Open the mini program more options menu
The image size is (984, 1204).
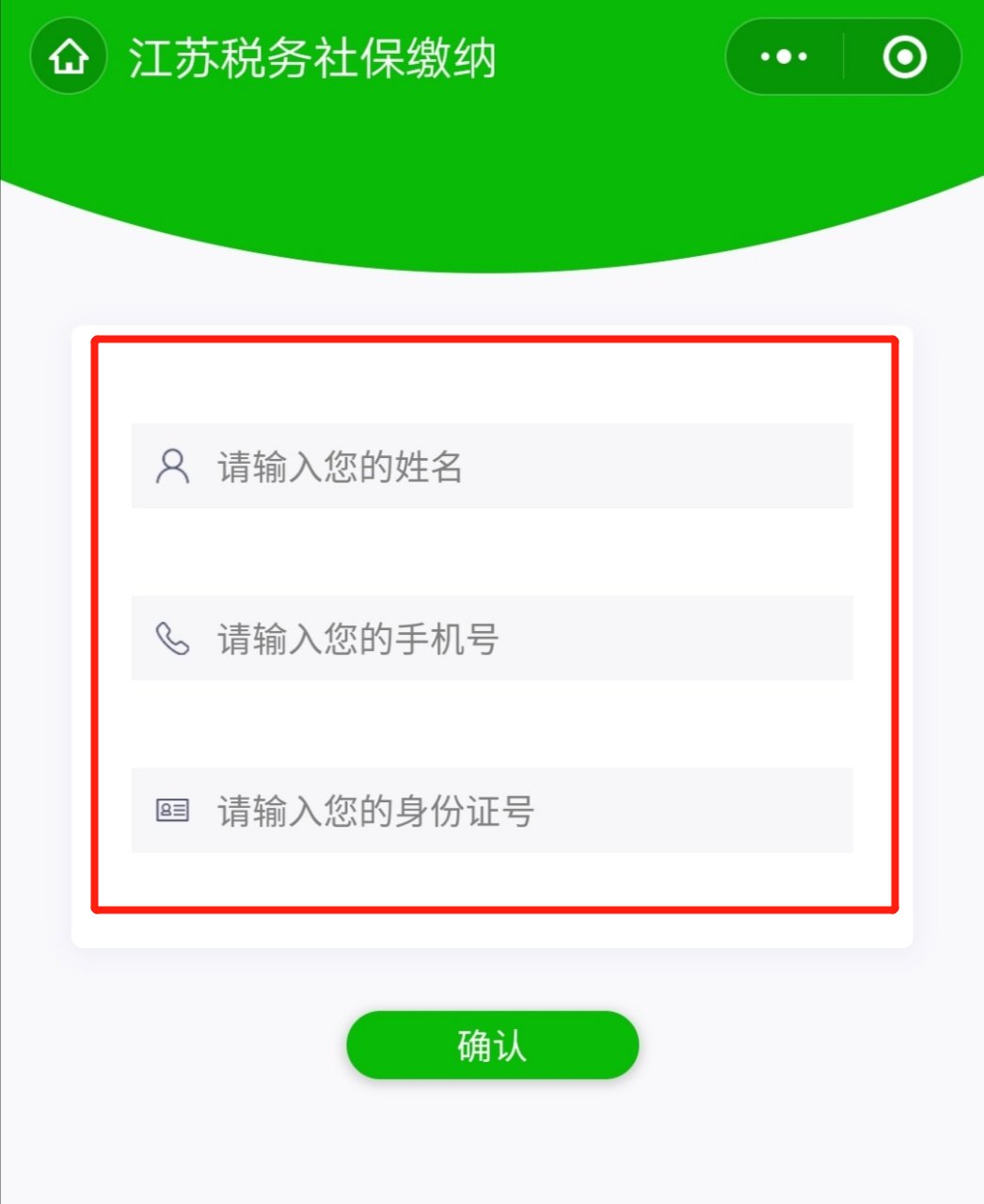[784, 56]
